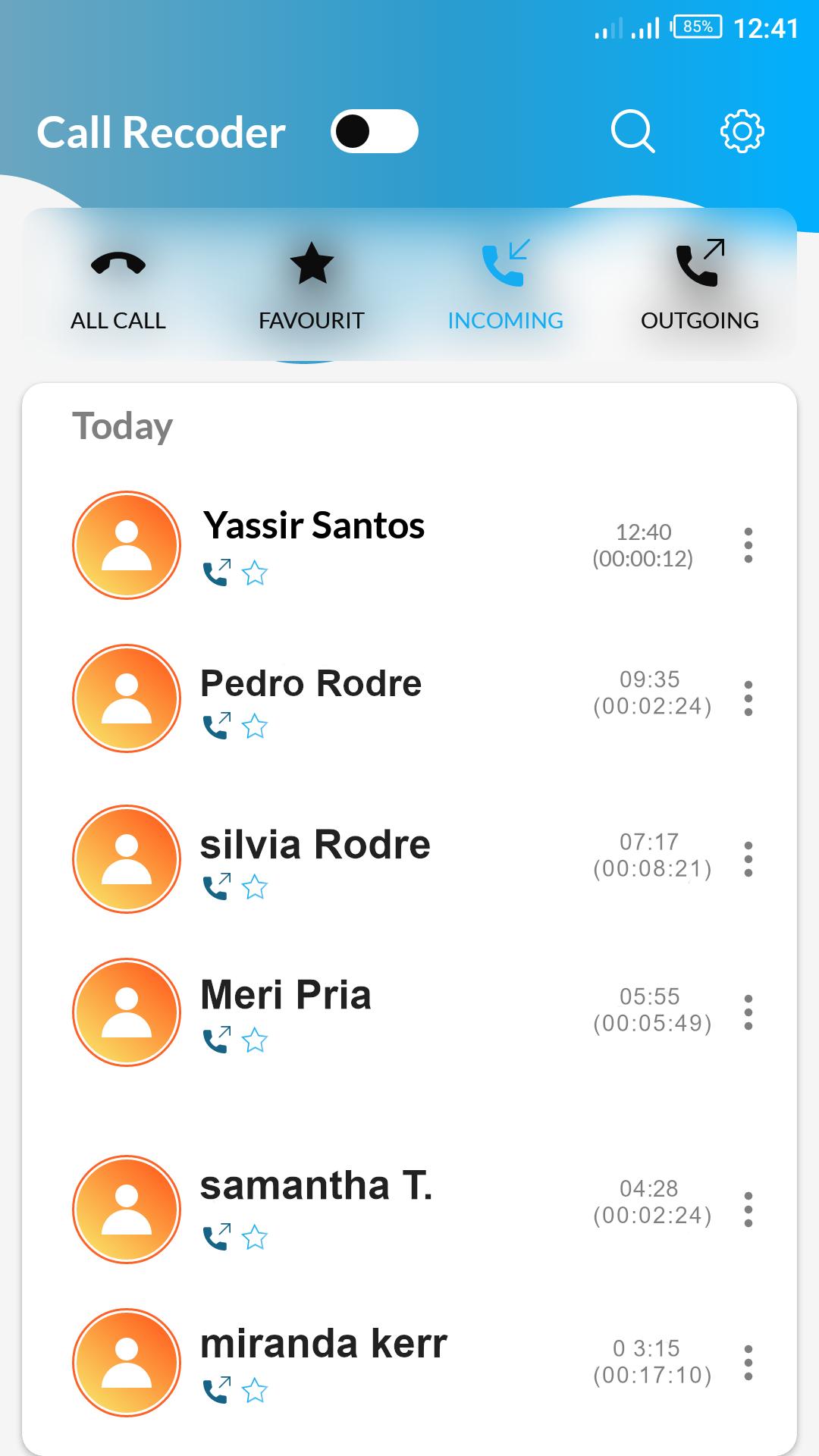819x1456 pixels.
Task: Open Yassir Santos call recording
Action: [409, 545]
